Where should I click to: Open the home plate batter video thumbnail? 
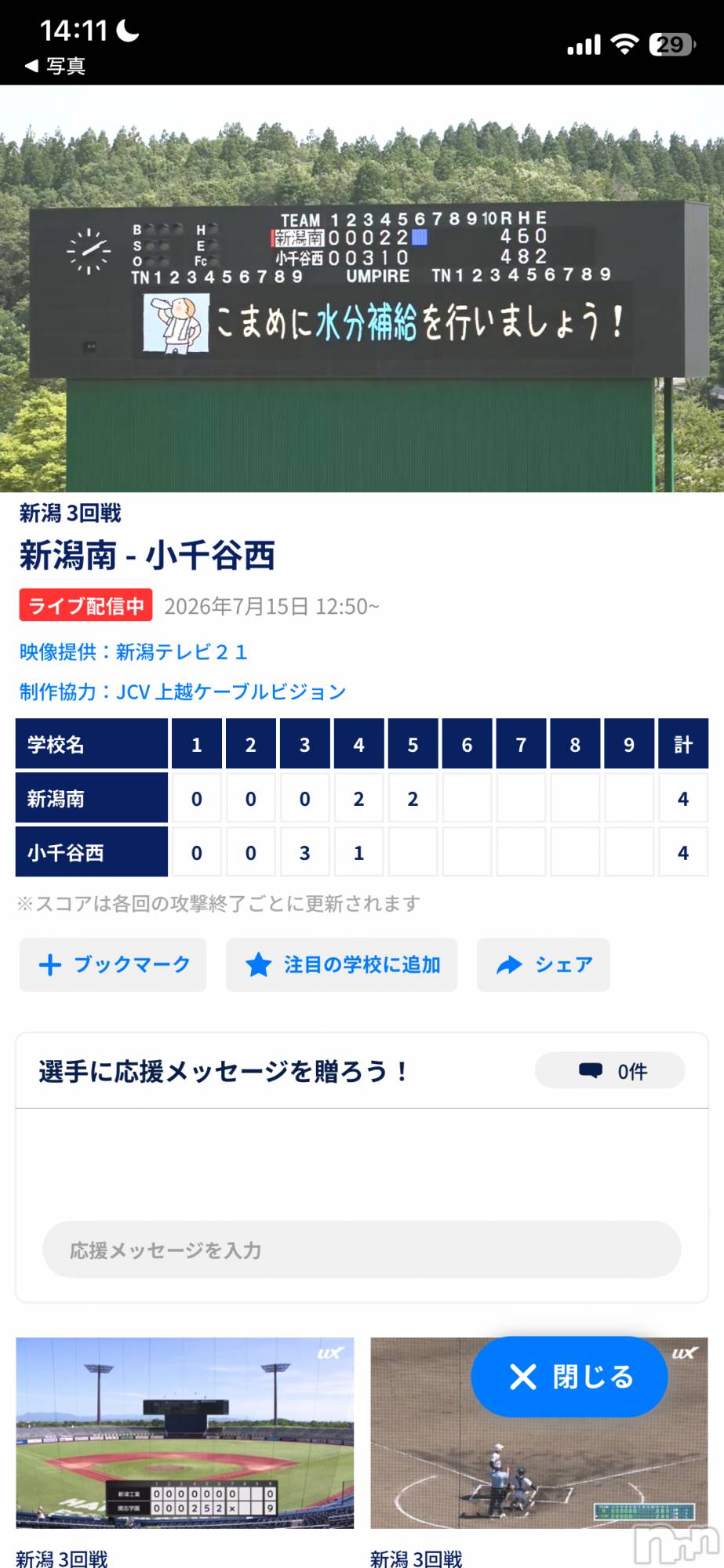[539, 1433]
